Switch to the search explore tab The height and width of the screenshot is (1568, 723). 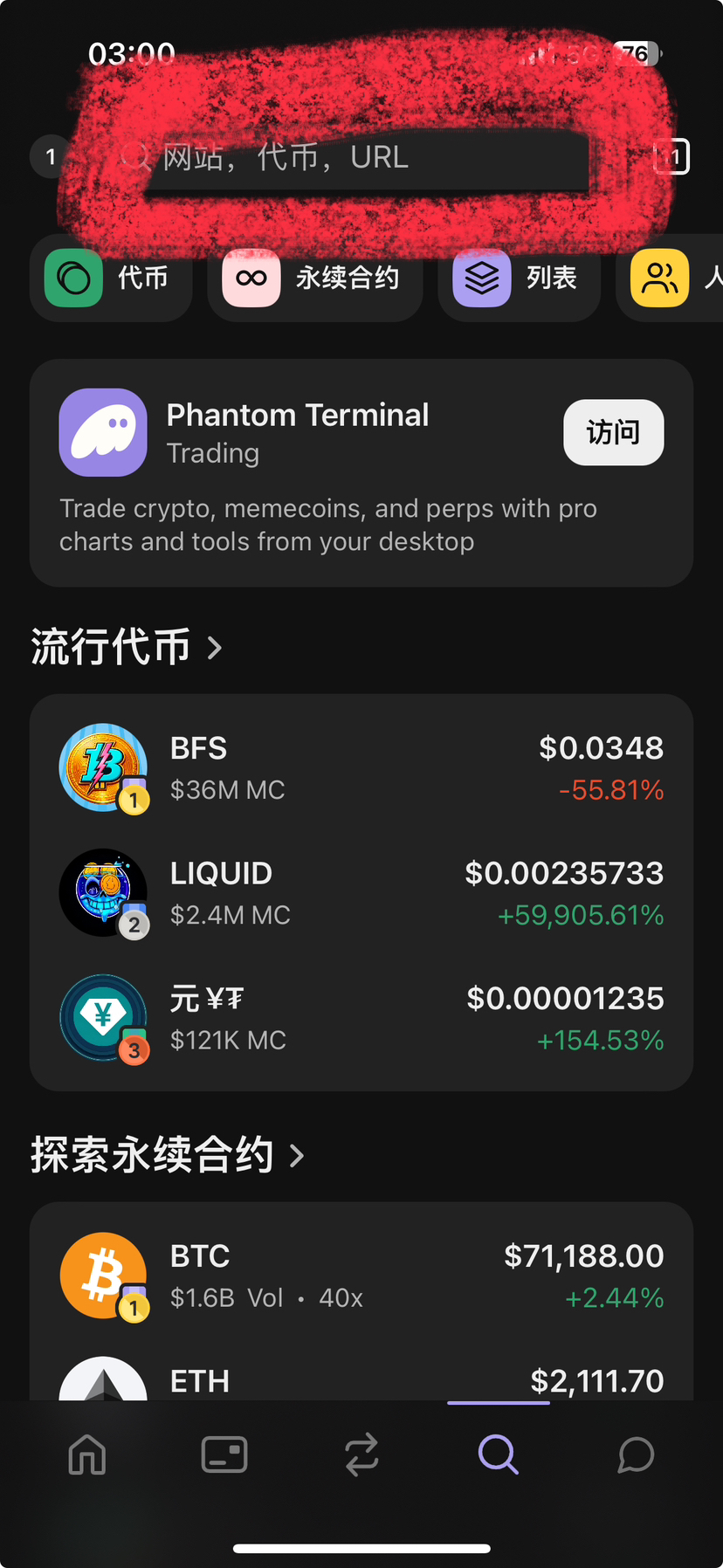[499, 1455]
